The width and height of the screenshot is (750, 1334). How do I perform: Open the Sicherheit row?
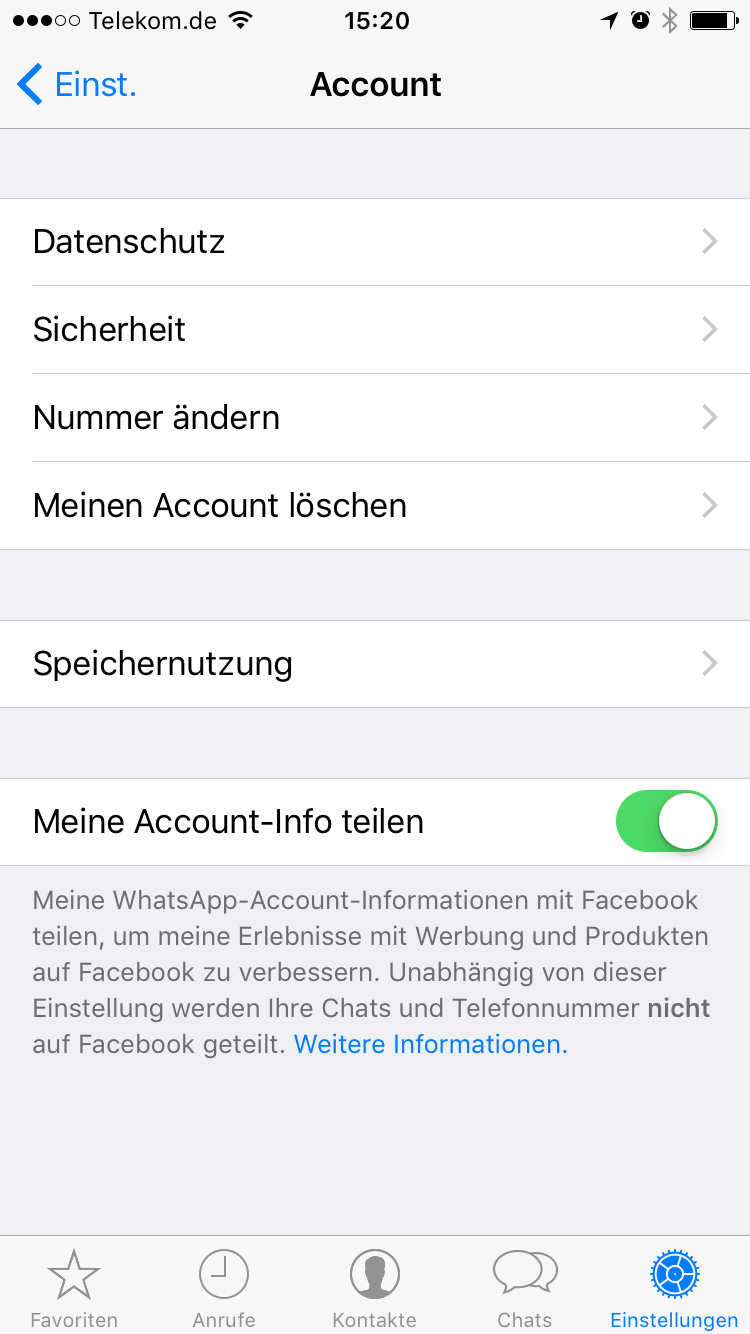[375, 330]
